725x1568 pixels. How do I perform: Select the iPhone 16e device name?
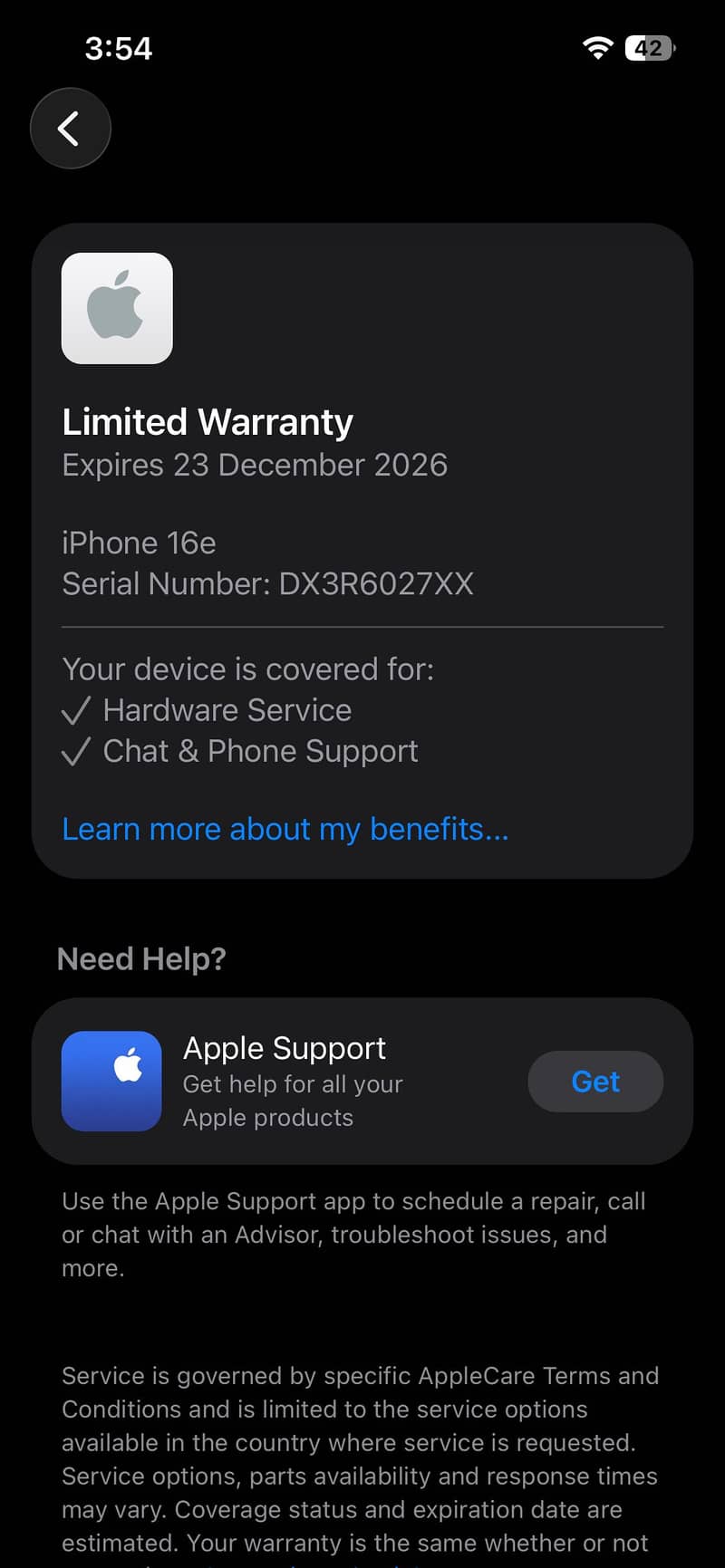coord(138,542)
